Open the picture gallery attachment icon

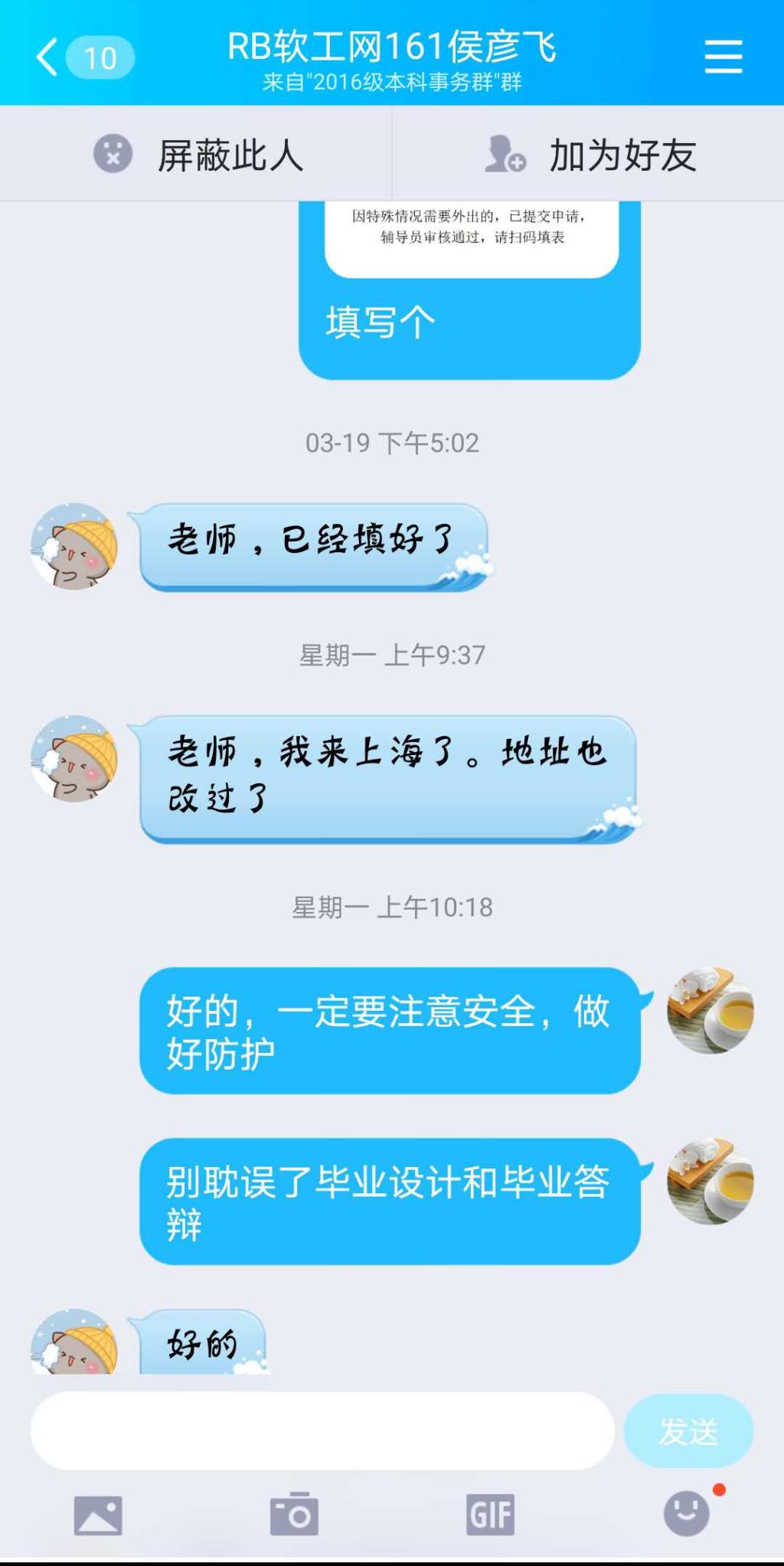tap(98, 1515)
